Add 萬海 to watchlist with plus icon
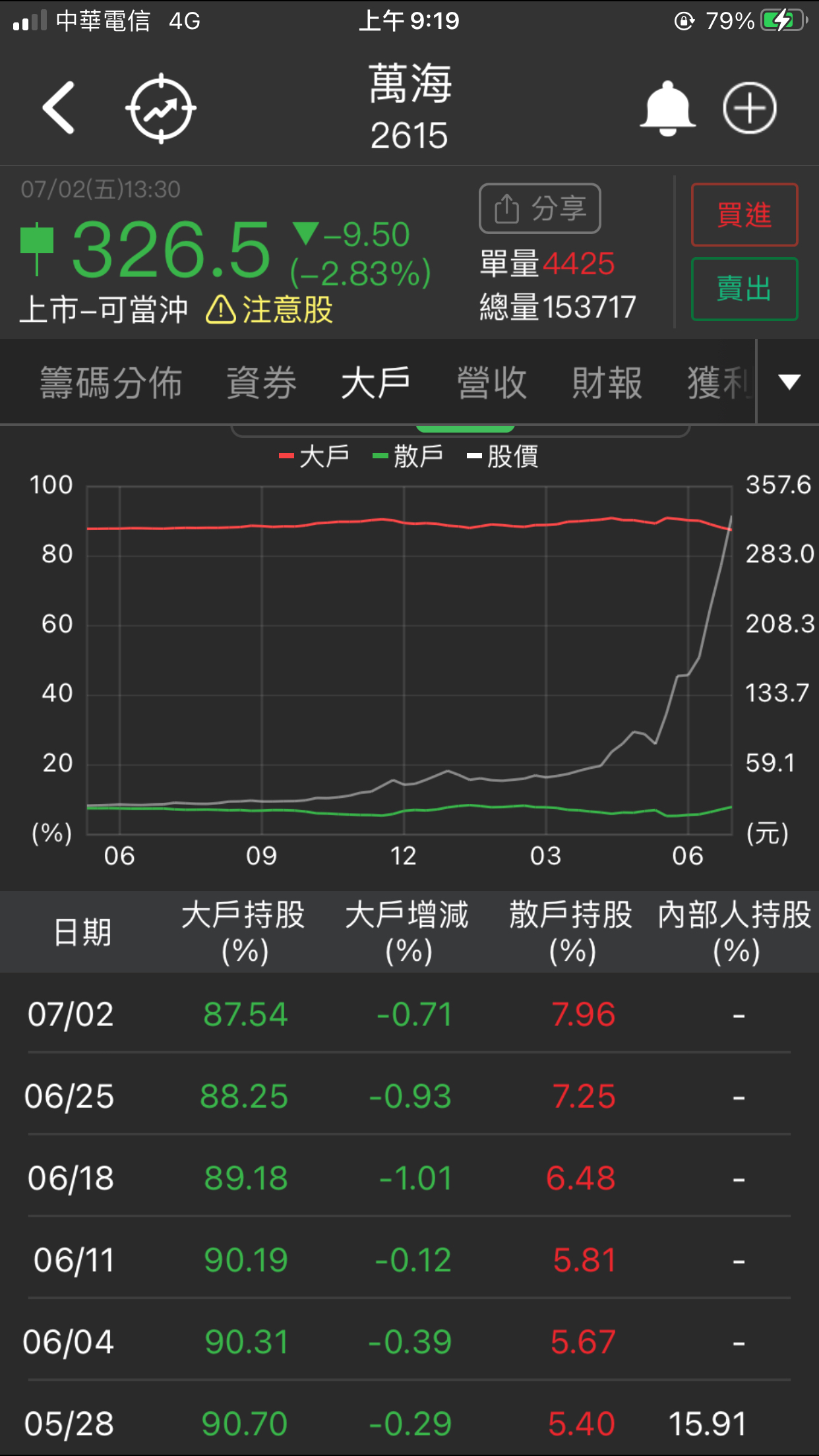The height and width of the screenshot is (1456, 819). click(750, 109)
